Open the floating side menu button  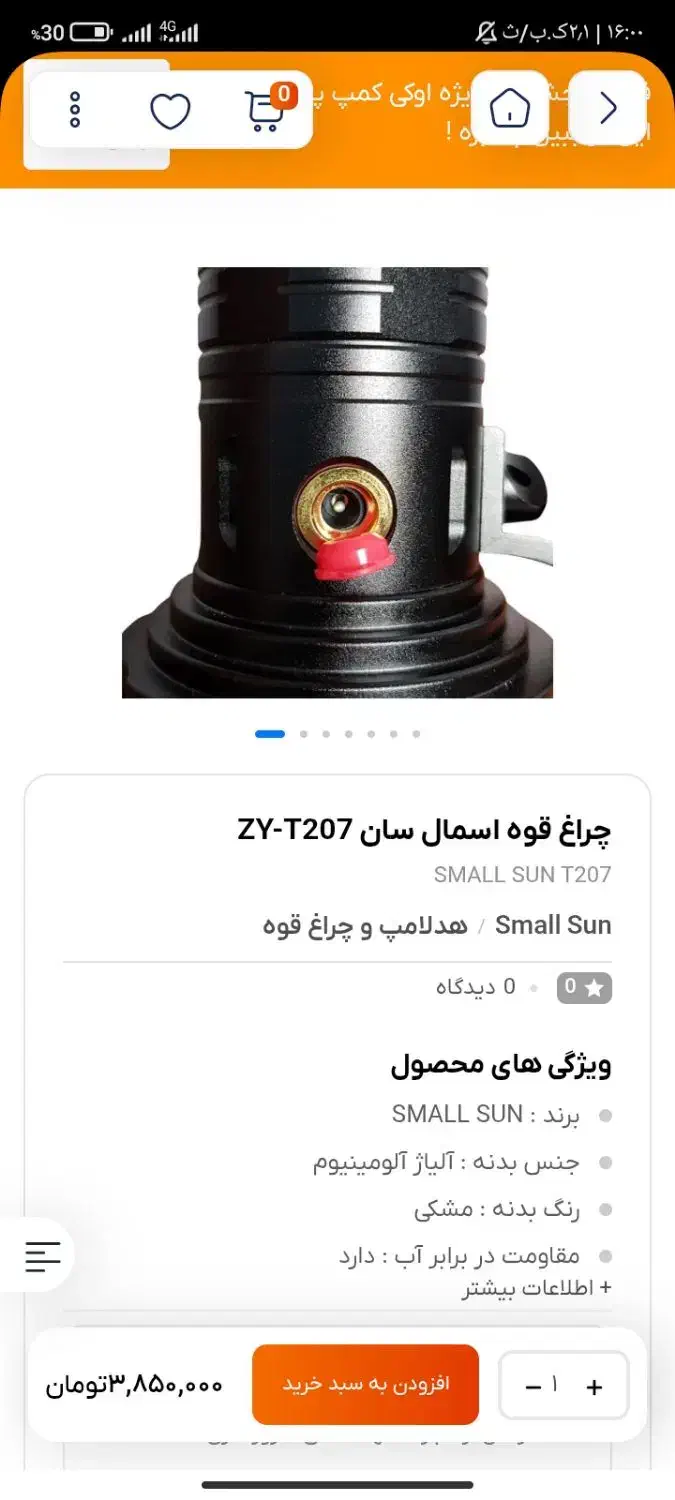[42, 1256]
